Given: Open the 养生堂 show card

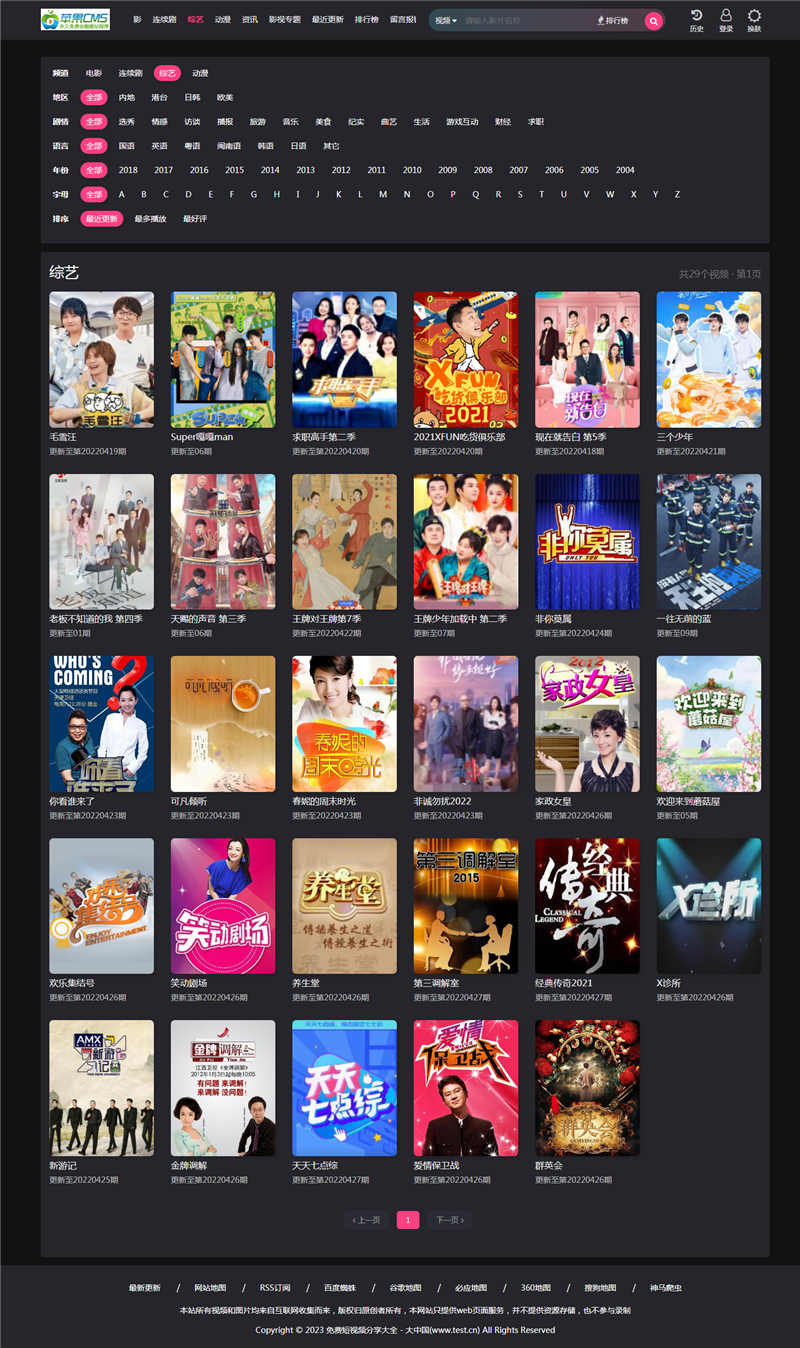Looking at the screenshot, I should coord(344,906).
